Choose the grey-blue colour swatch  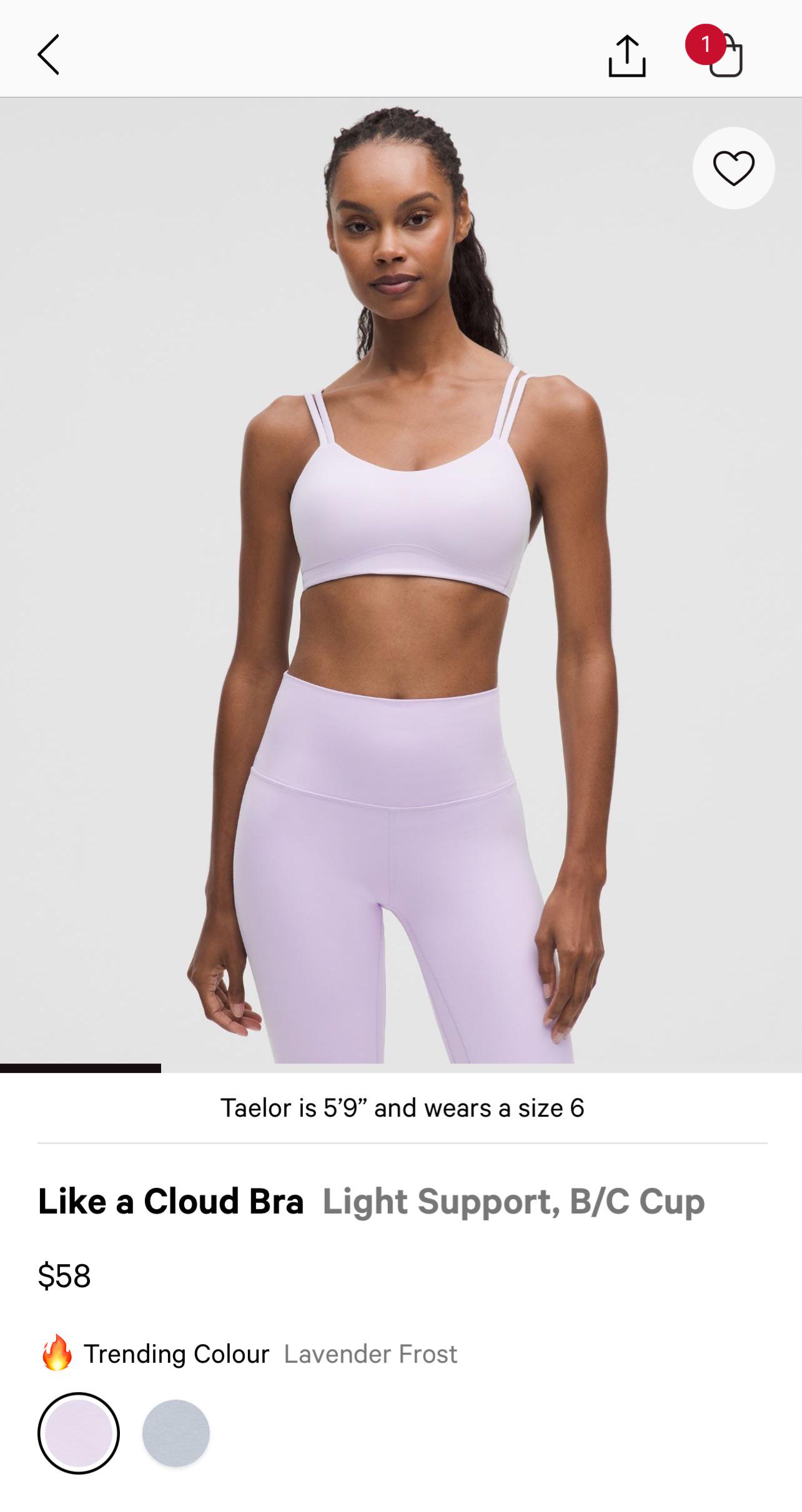[x=176, y=1433]
